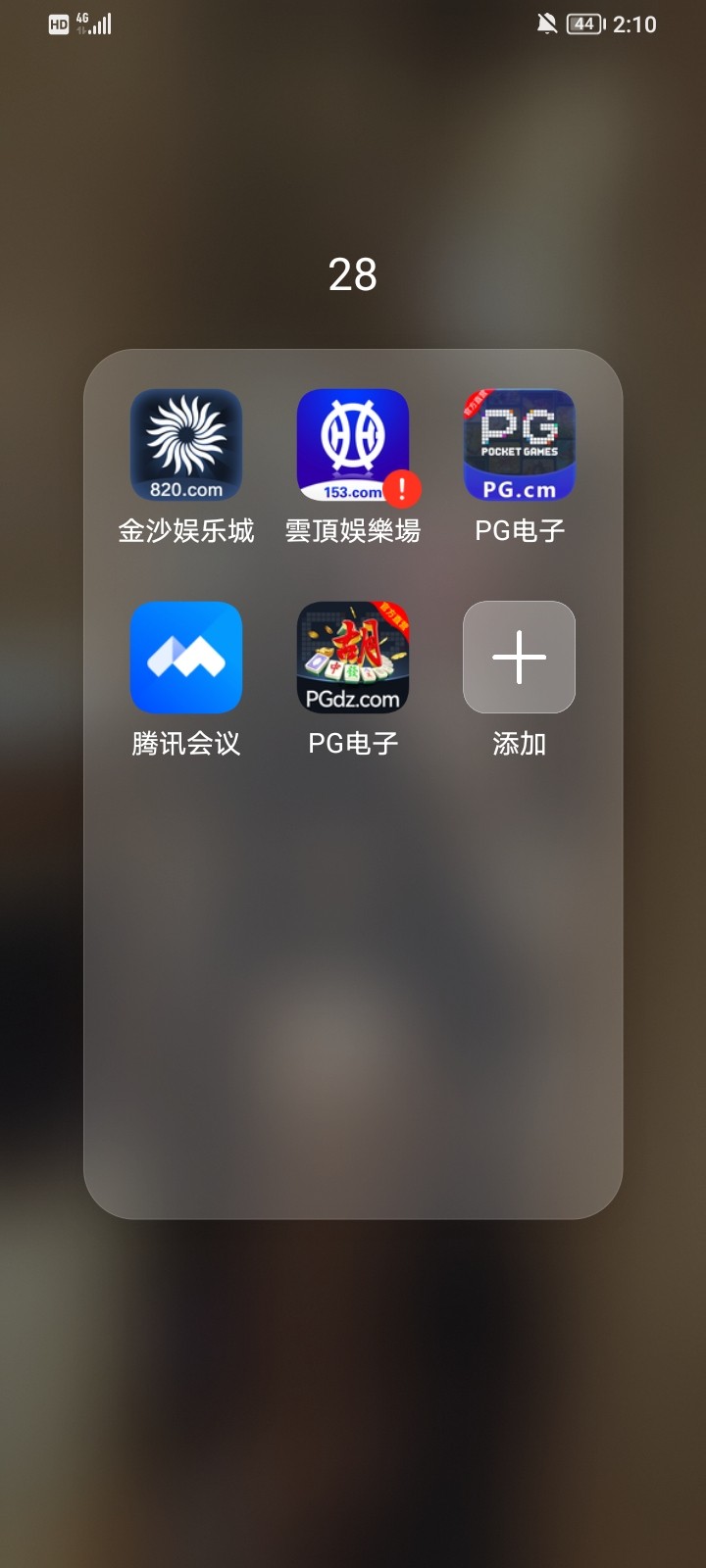This screenshot has height=1568, width=706.
Task: Open the 金沙娱乐城 app
Action: click(x=186, y=446)
